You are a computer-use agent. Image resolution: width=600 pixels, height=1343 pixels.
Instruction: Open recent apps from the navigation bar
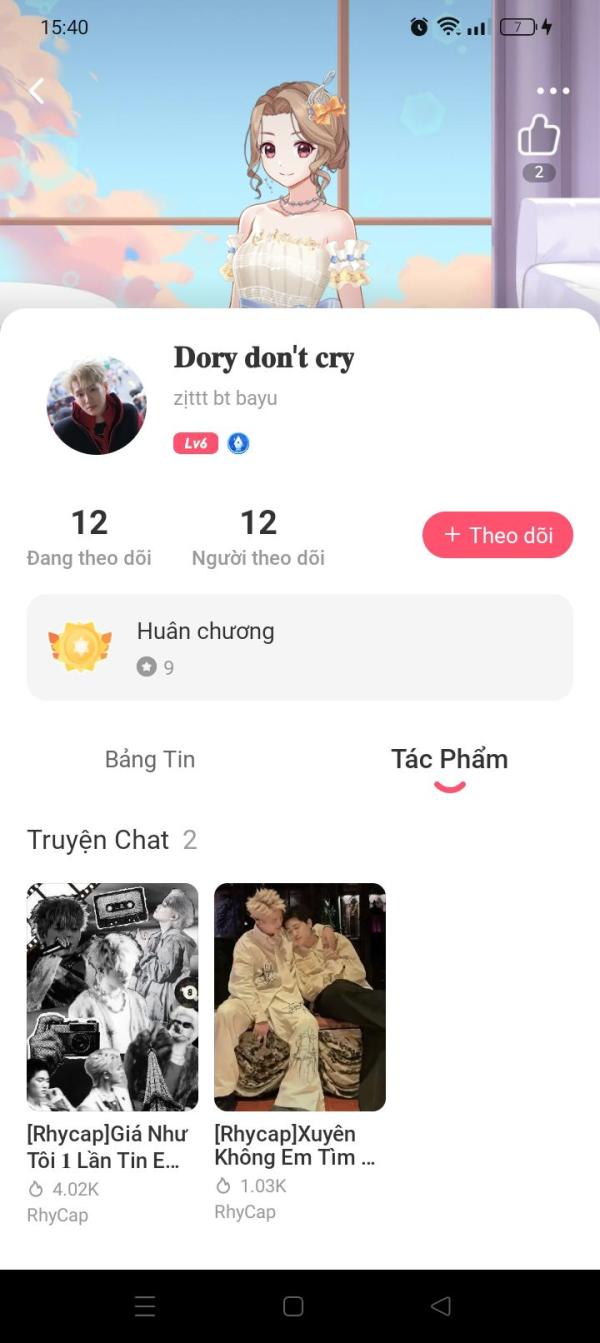(145, 1306)
